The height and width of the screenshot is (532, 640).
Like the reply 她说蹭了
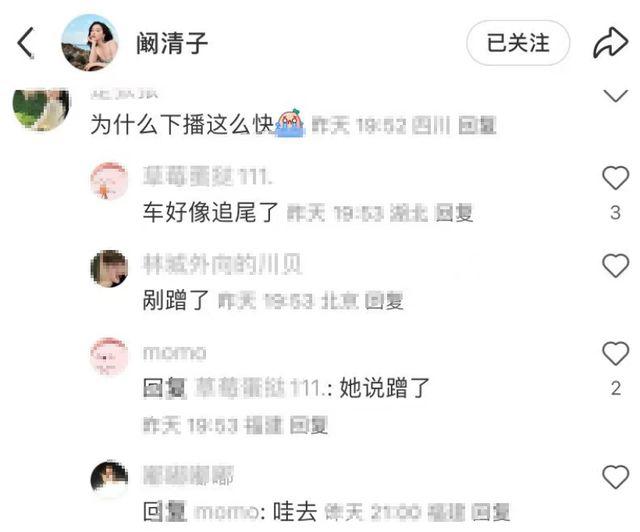pos(615,353)
